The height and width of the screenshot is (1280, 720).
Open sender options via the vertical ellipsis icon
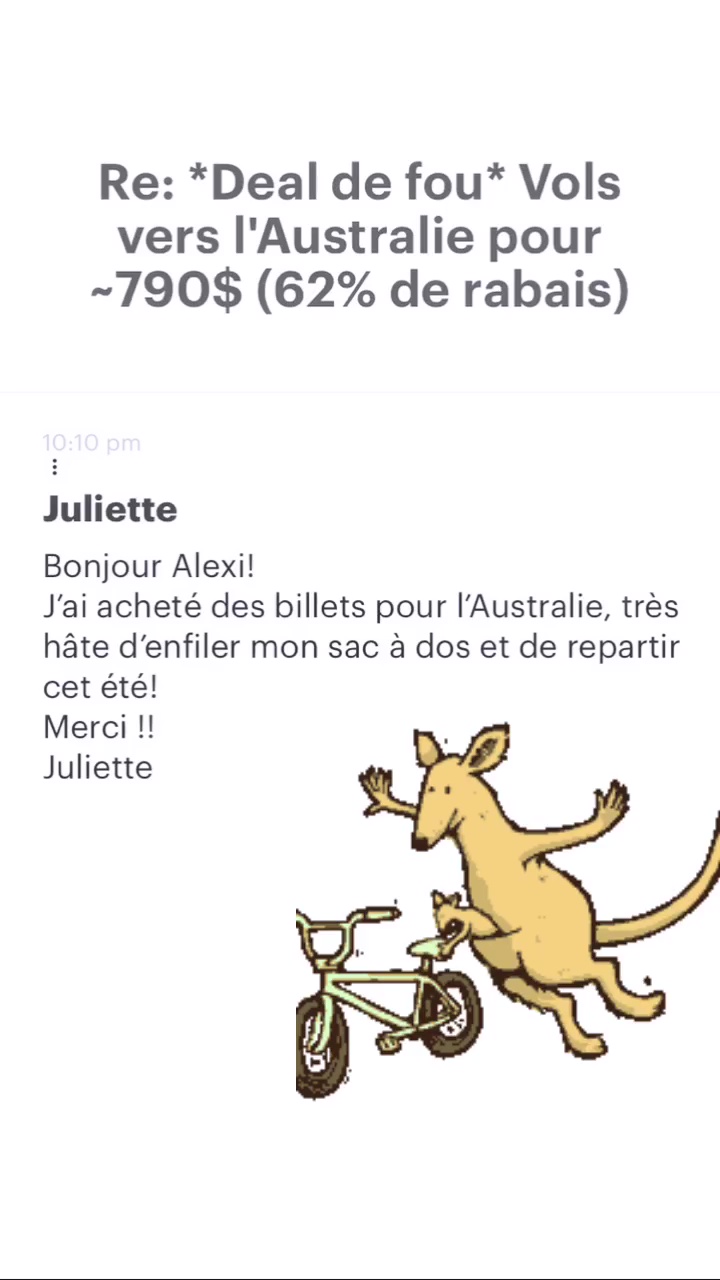pos(54,467)
